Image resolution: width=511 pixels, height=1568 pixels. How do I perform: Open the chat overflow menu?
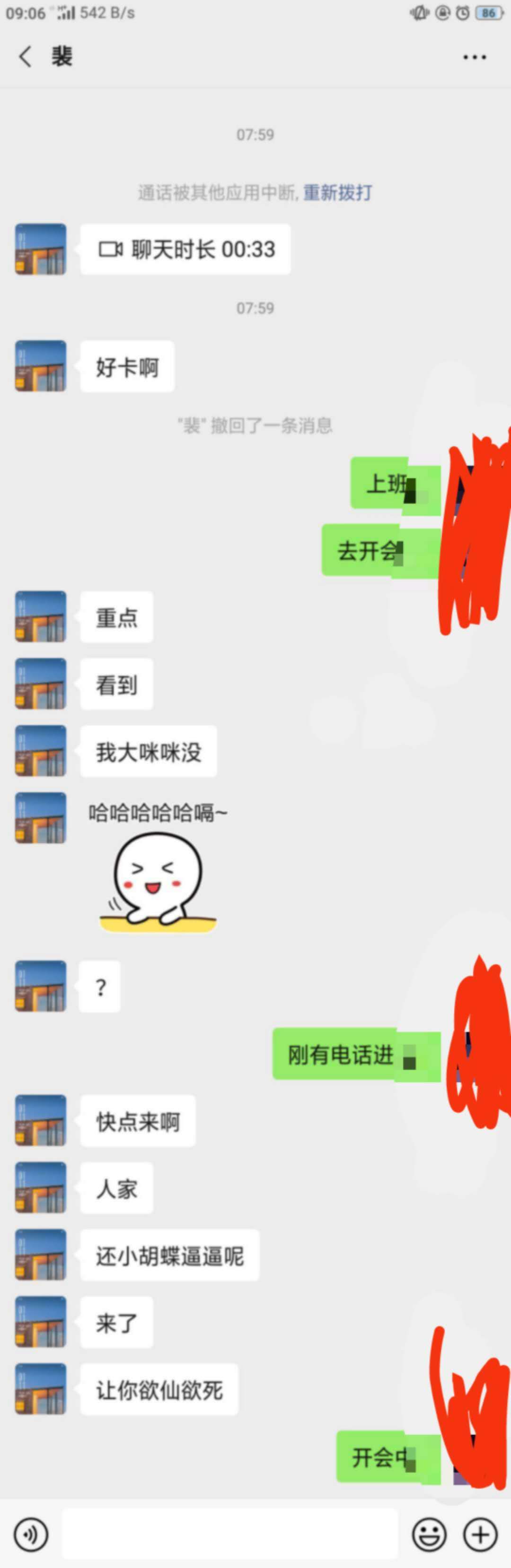[474, 57]
